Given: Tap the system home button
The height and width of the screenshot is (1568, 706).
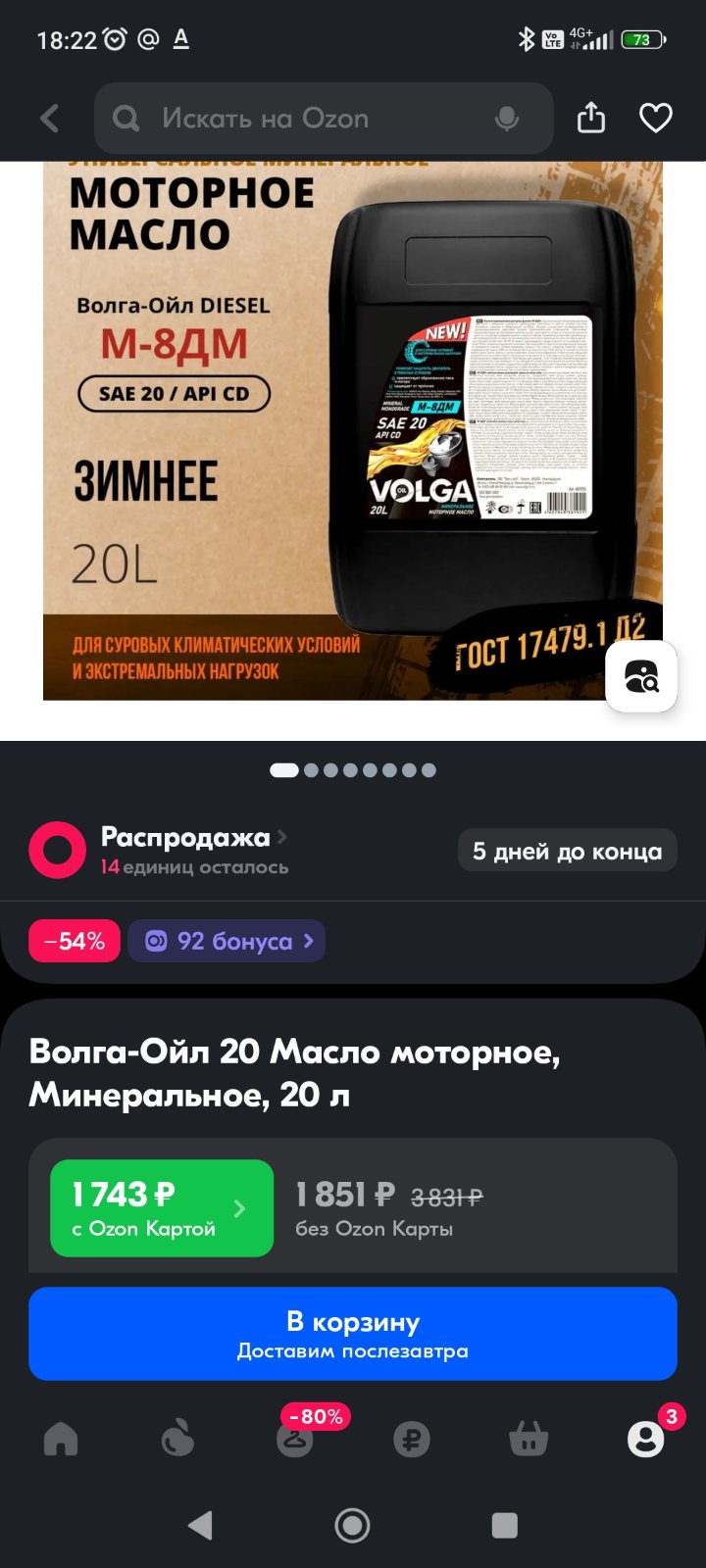Looking at the screenshot, I should point(353,1525).
